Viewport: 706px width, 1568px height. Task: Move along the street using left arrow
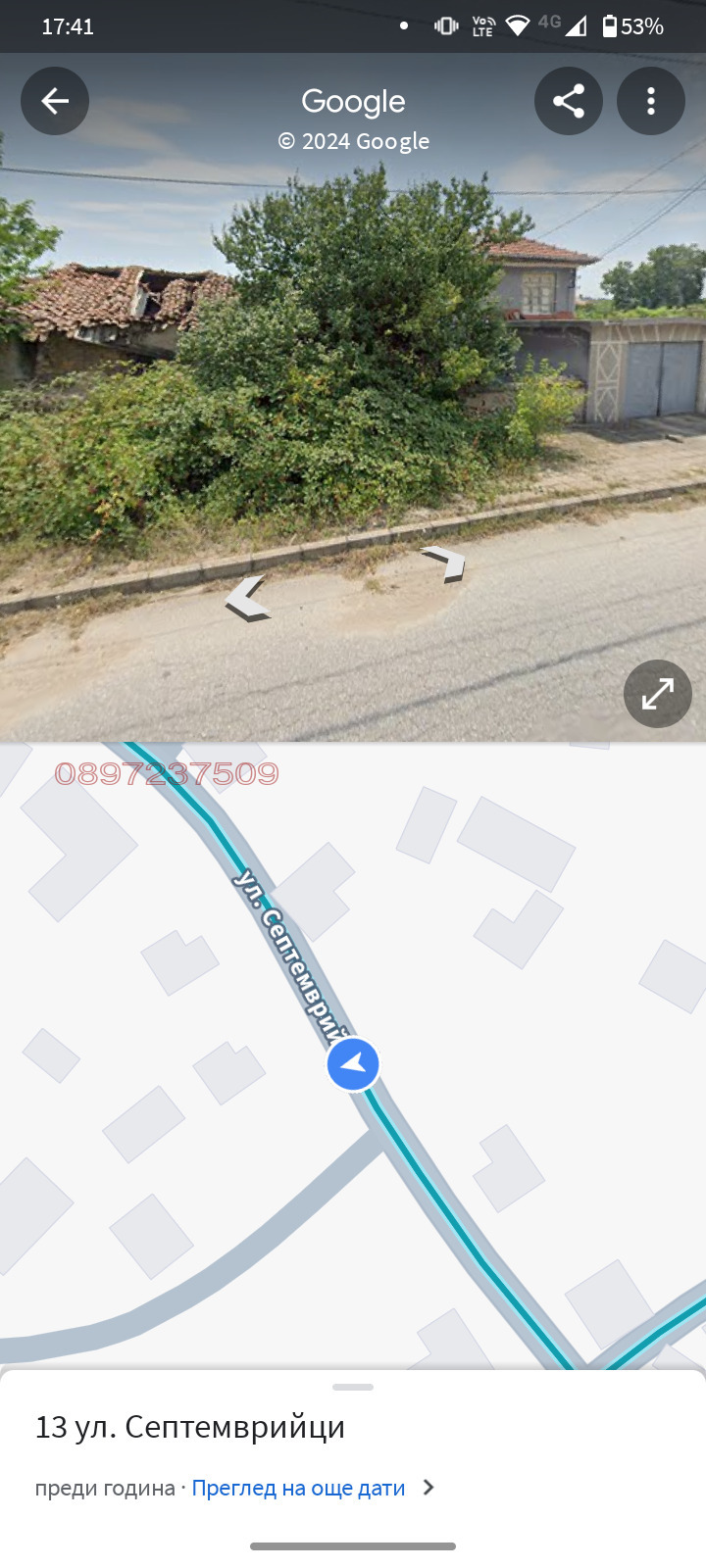[x=247, y=599]
